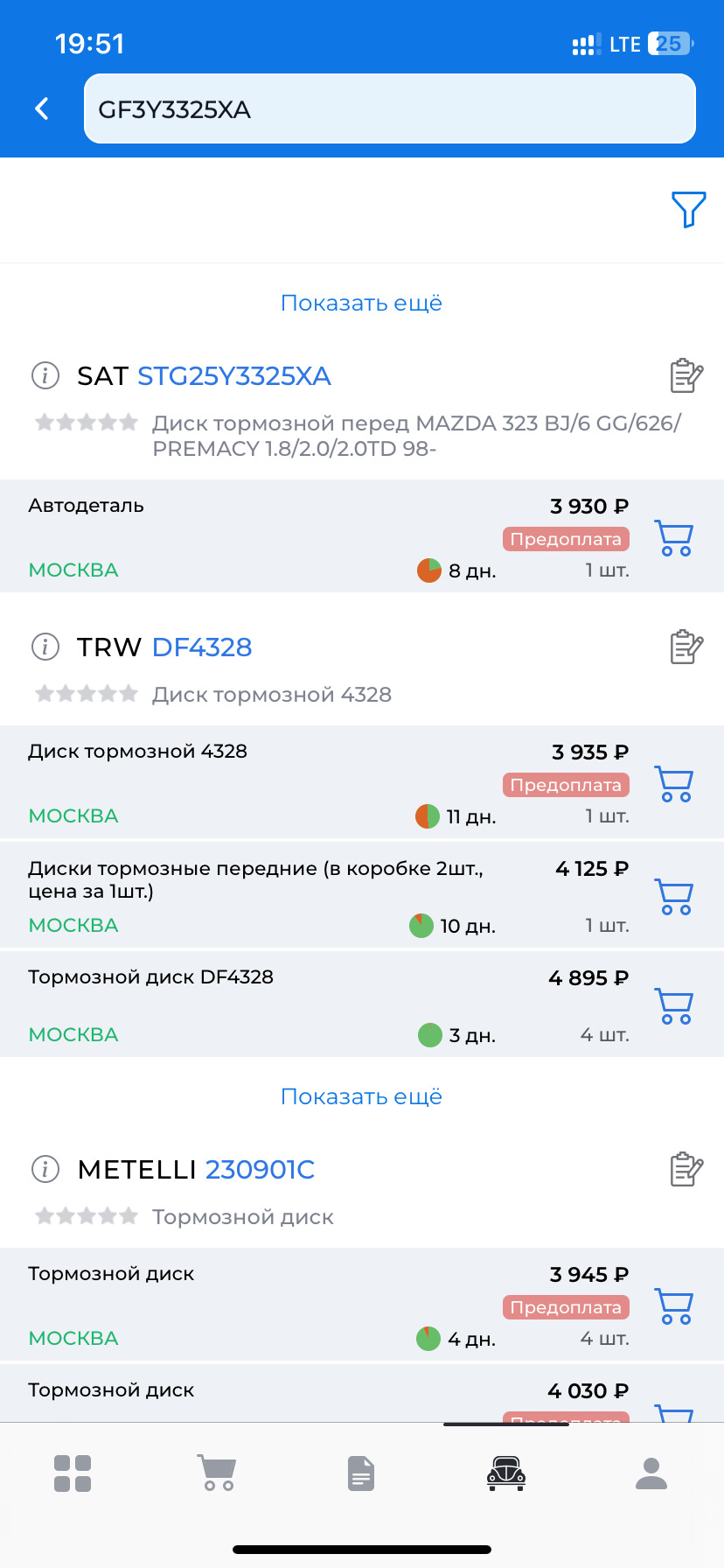The width and height of the screenshot is (724, 1568).
Task: Open the filter funnel
Action: click(x=688, y=210)
